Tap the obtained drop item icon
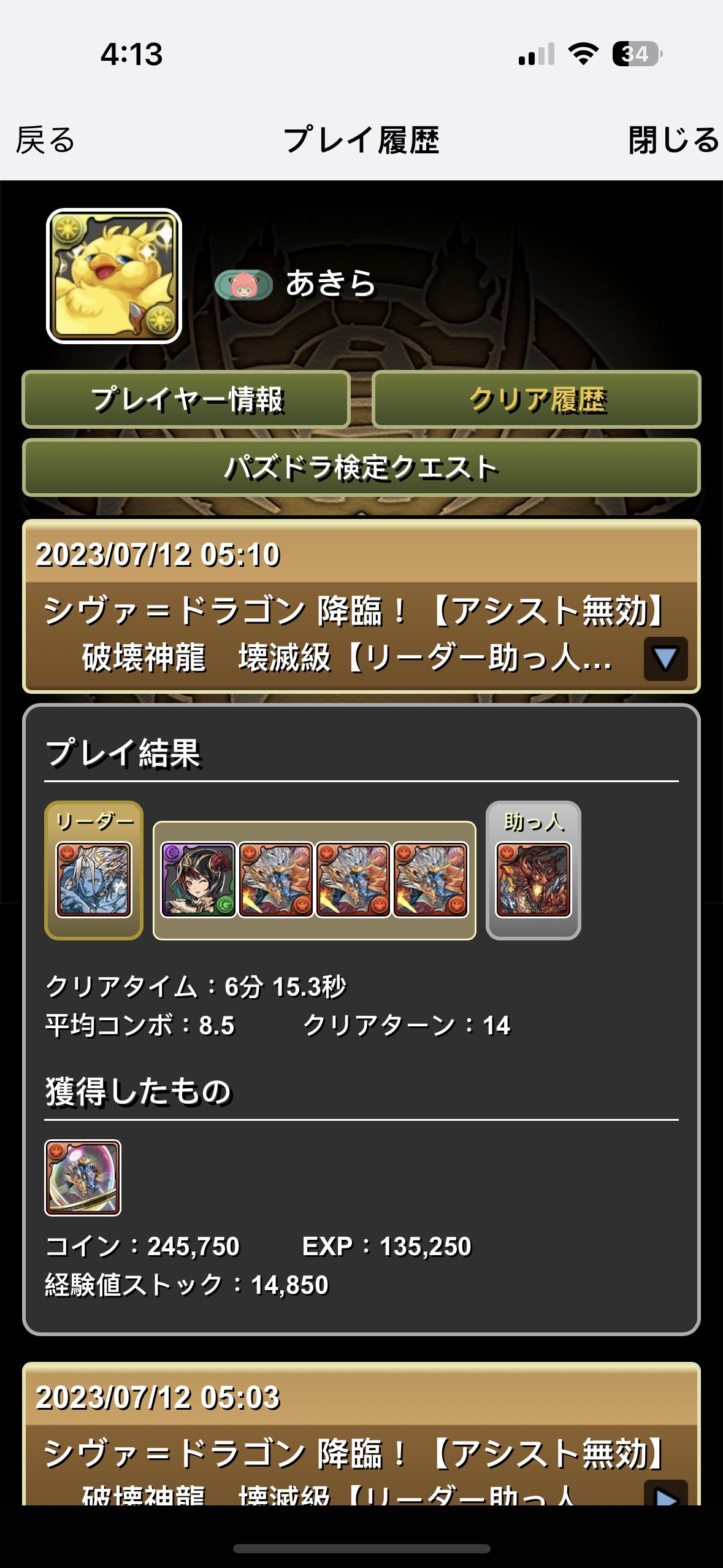 click(x=83, y=1177)
